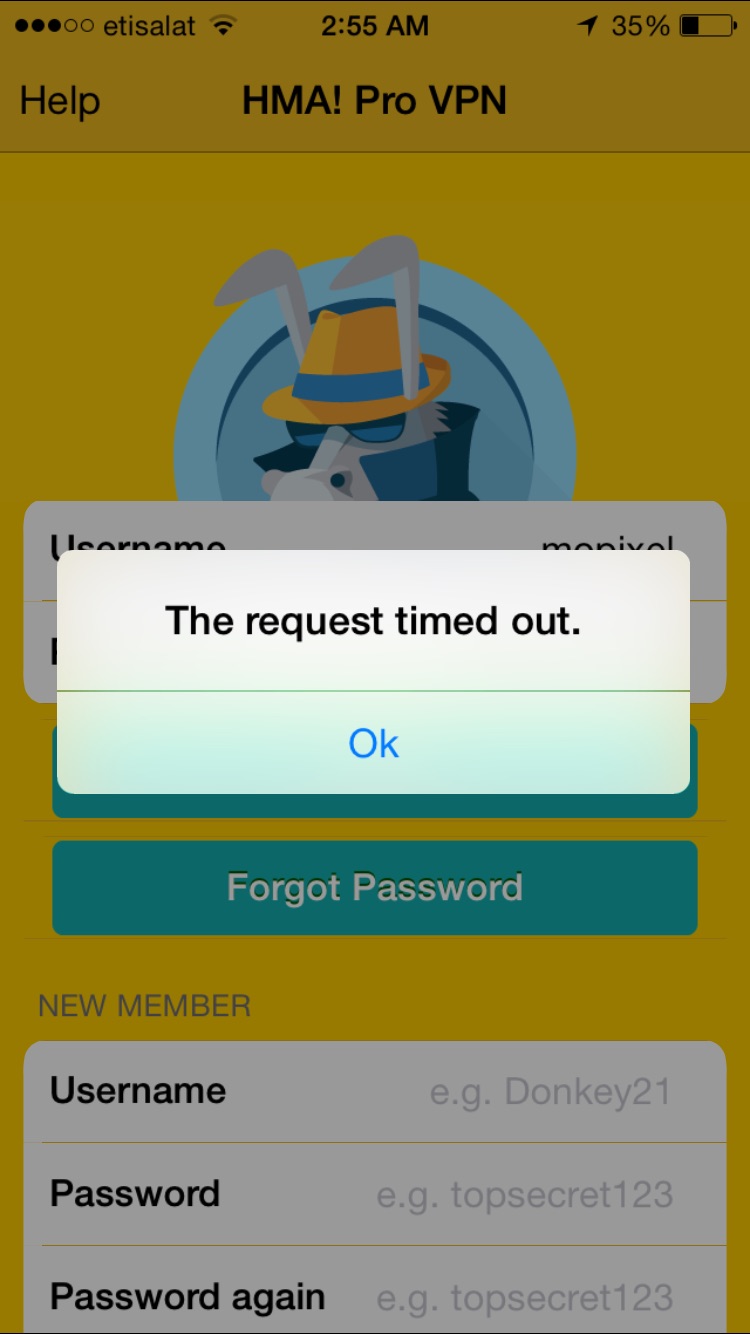
Task: Select the new member Password field
Action: (x=374, y=1194)
